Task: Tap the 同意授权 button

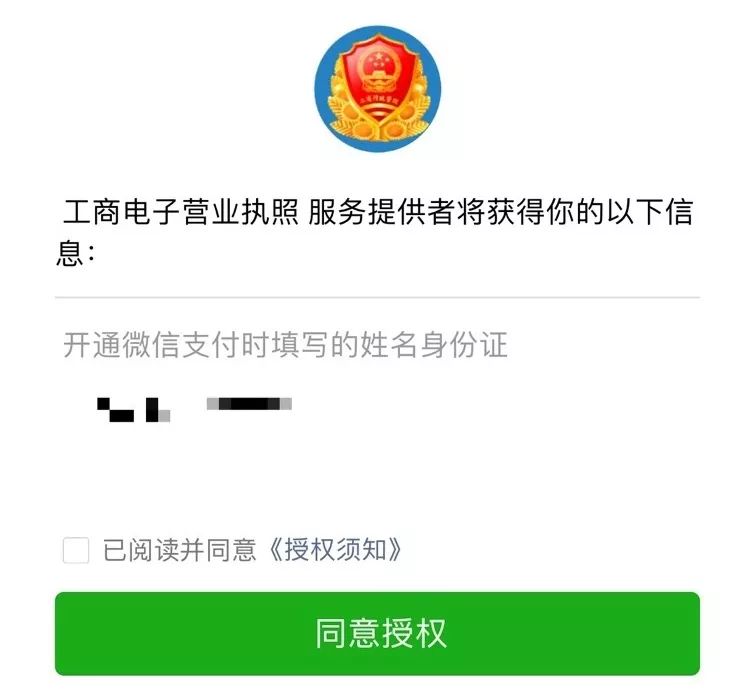Action: click(x=377, y=633)
